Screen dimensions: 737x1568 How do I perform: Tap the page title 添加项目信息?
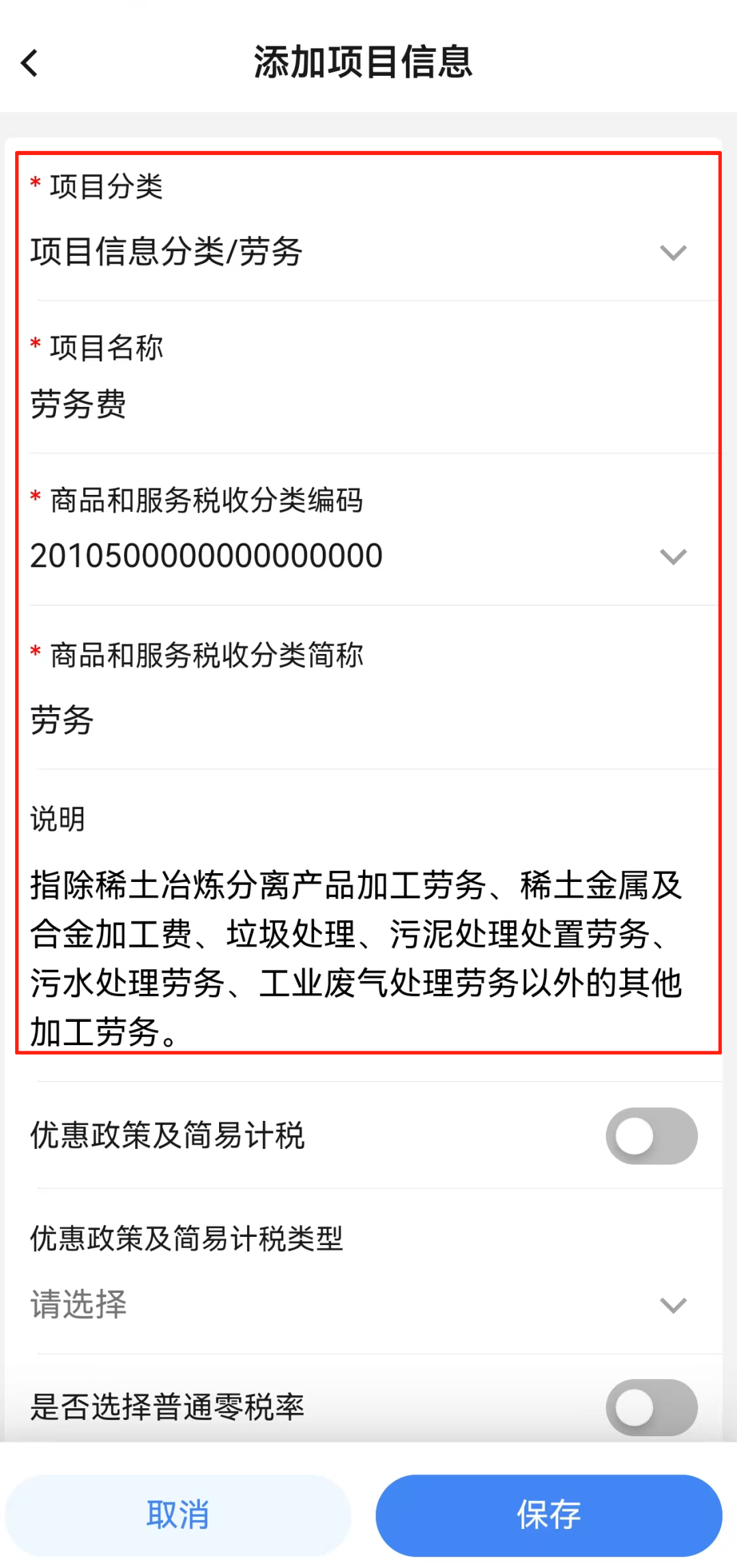click(364, 62)
